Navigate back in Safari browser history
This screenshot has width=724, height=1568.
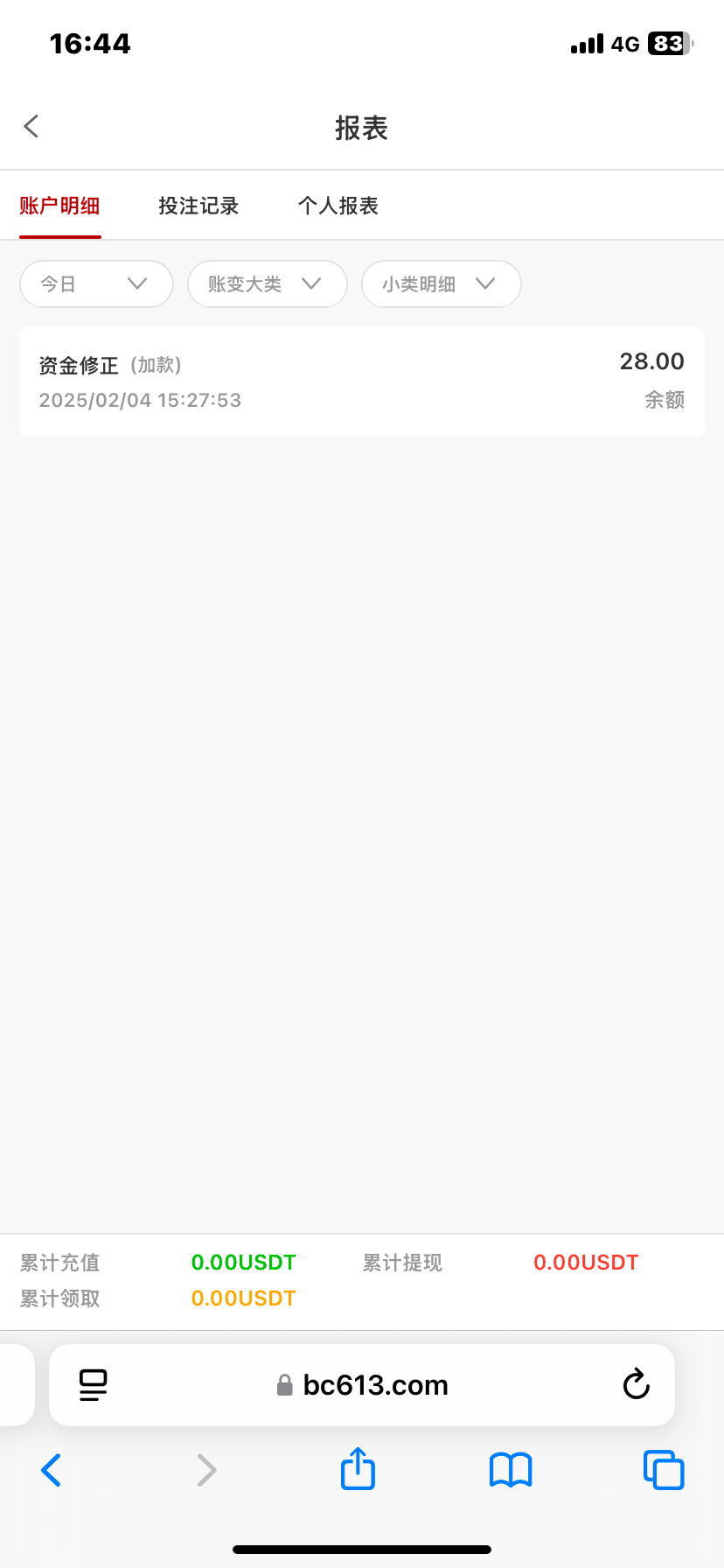click(52, 1470)
